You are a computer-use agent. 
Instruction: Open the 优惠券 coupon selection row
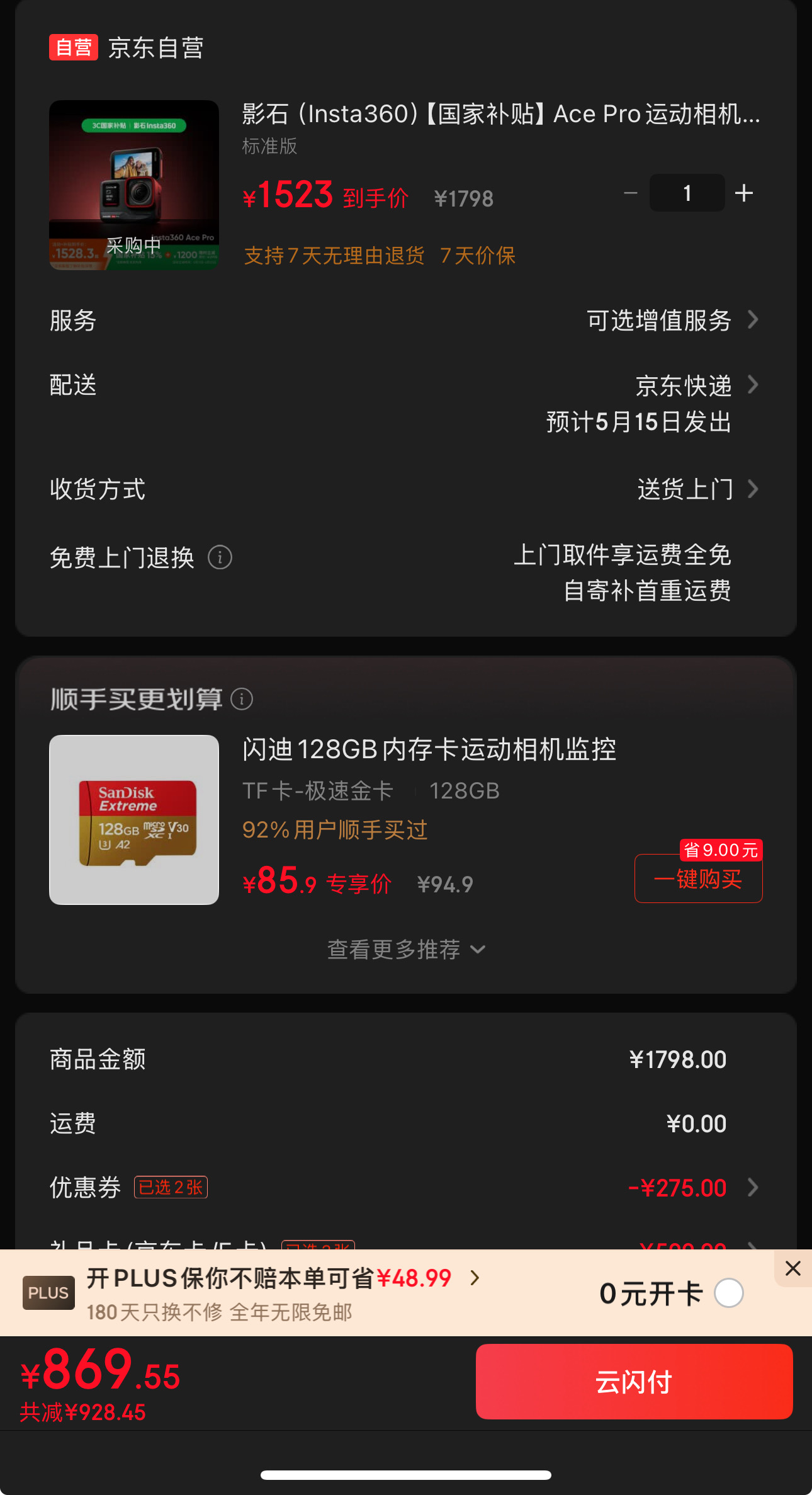[405, 1188]
